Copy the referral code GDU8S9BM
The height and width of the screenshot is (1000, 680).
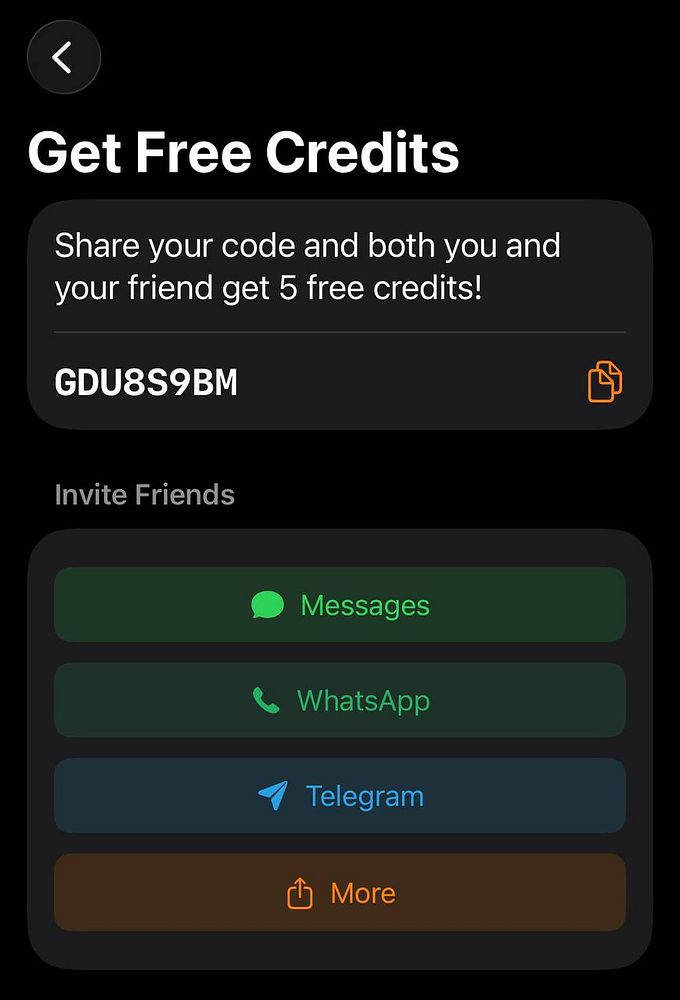(x=604, y=382)
